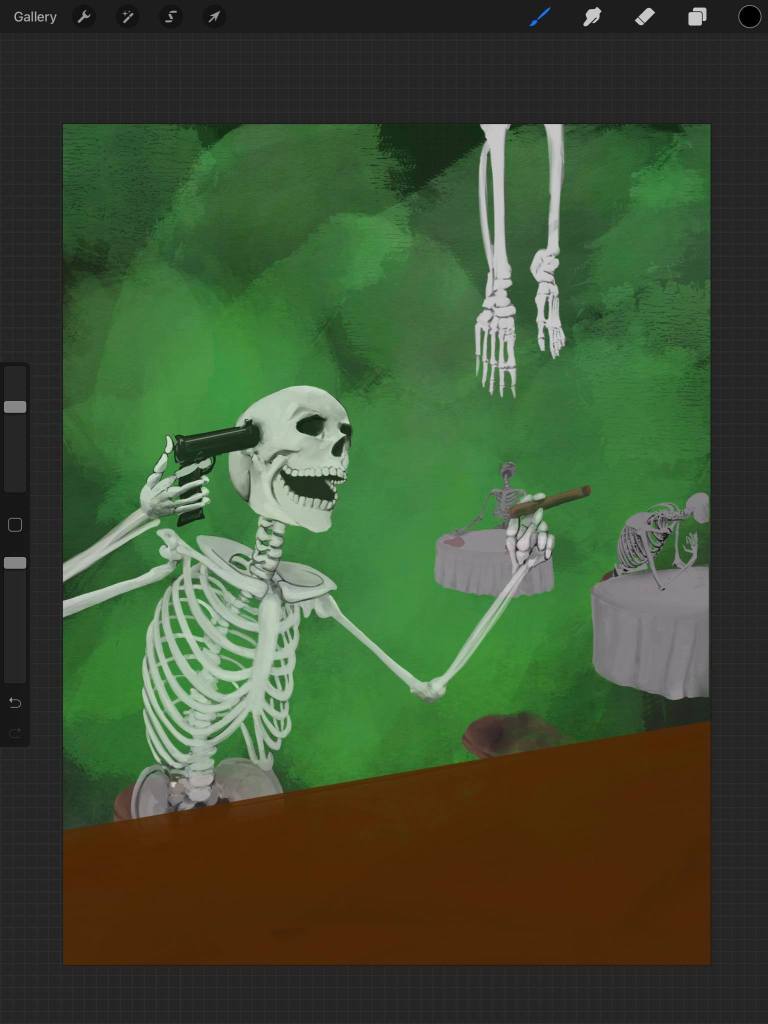Tap the square modify button on sidebar
768x1024 pixels.
[x=15, y=525]
